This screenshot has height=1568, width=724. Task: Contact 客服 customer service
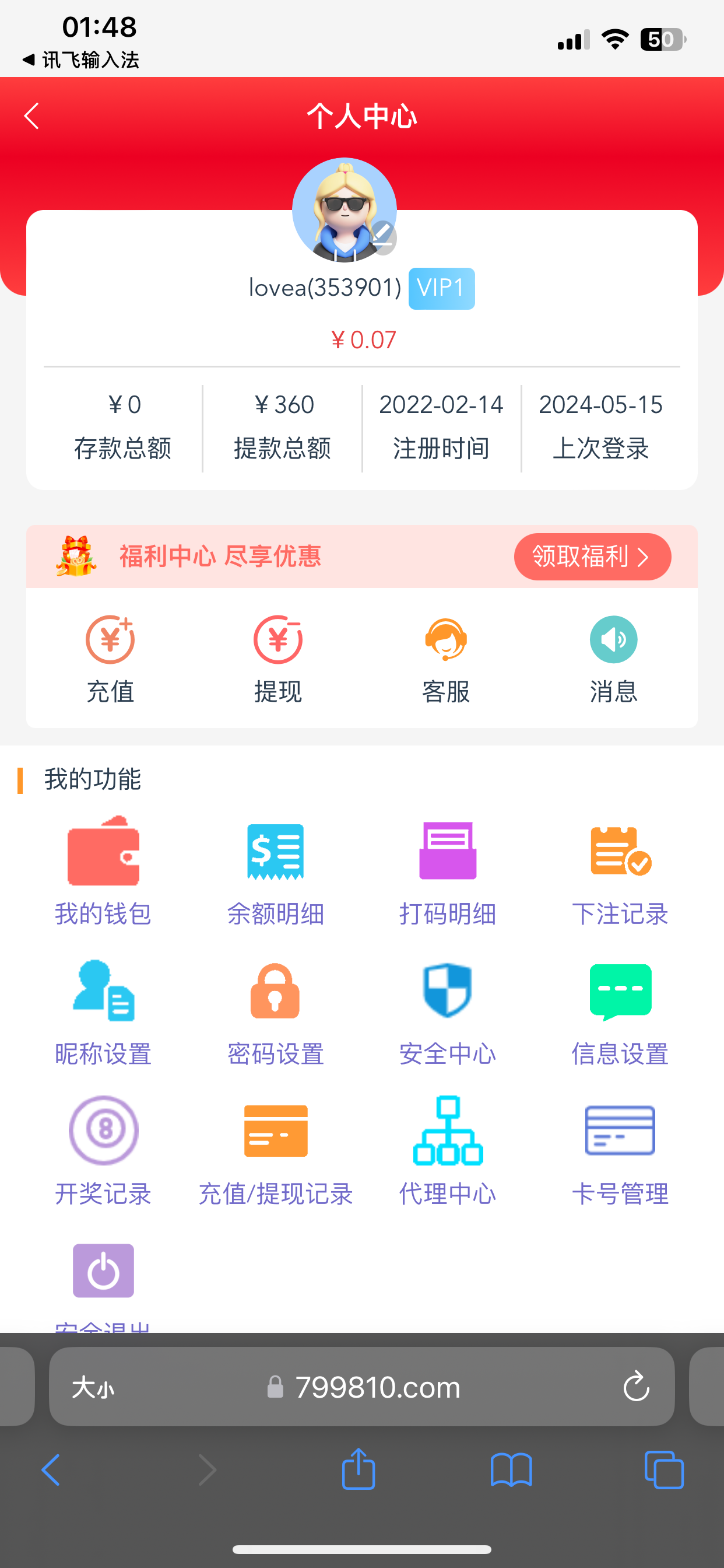coord(446,659)
